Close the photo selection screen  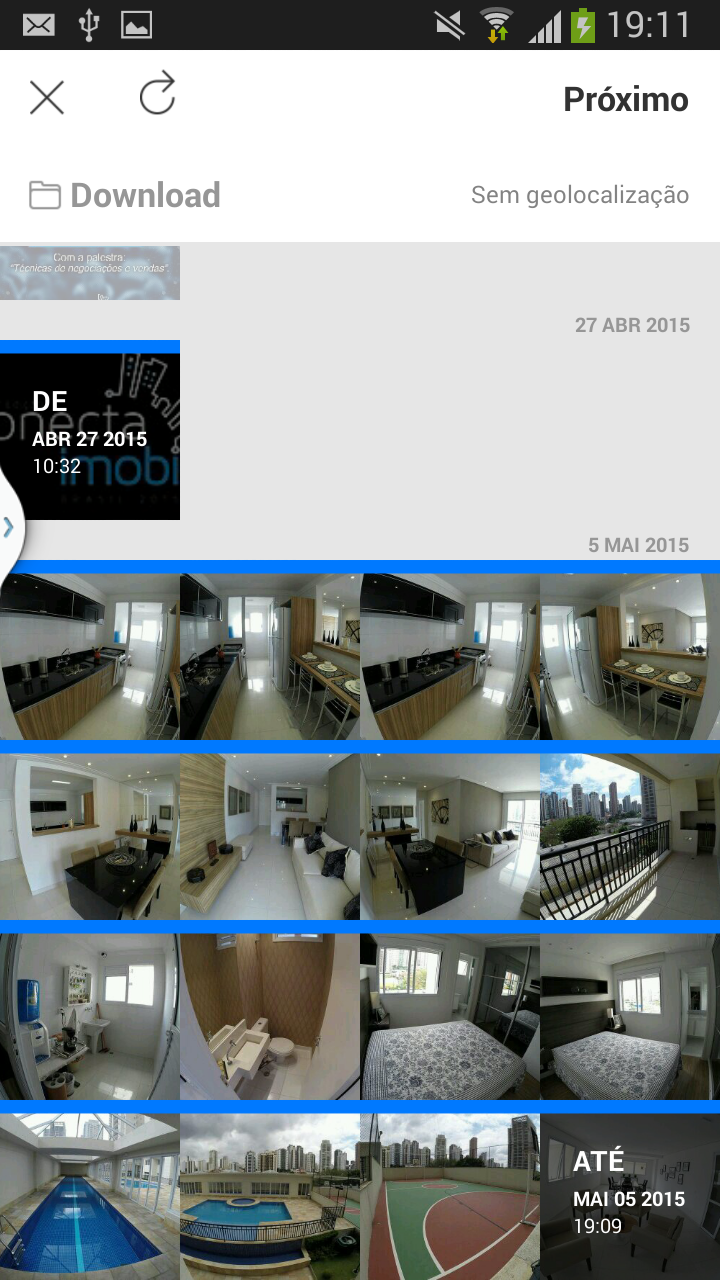[x=47, y=98]
